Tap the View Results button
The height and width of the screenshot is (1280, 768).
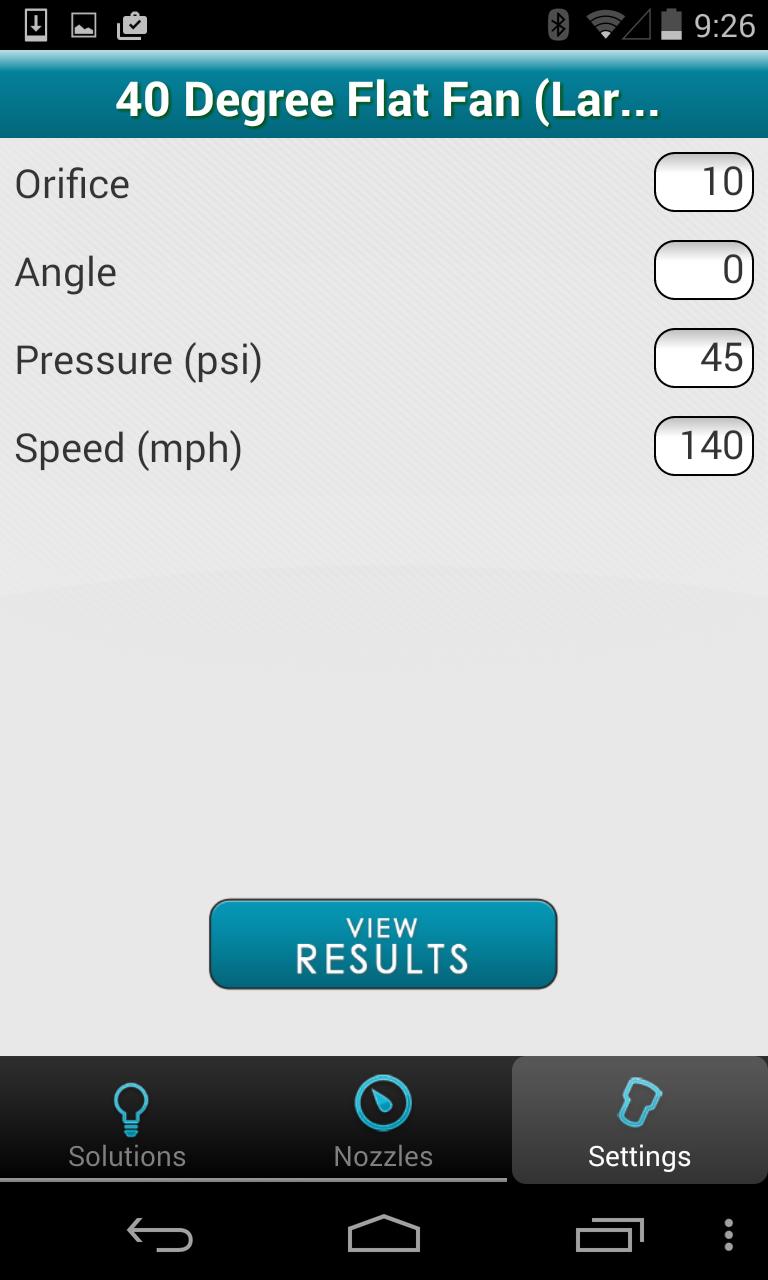point(383,944)
